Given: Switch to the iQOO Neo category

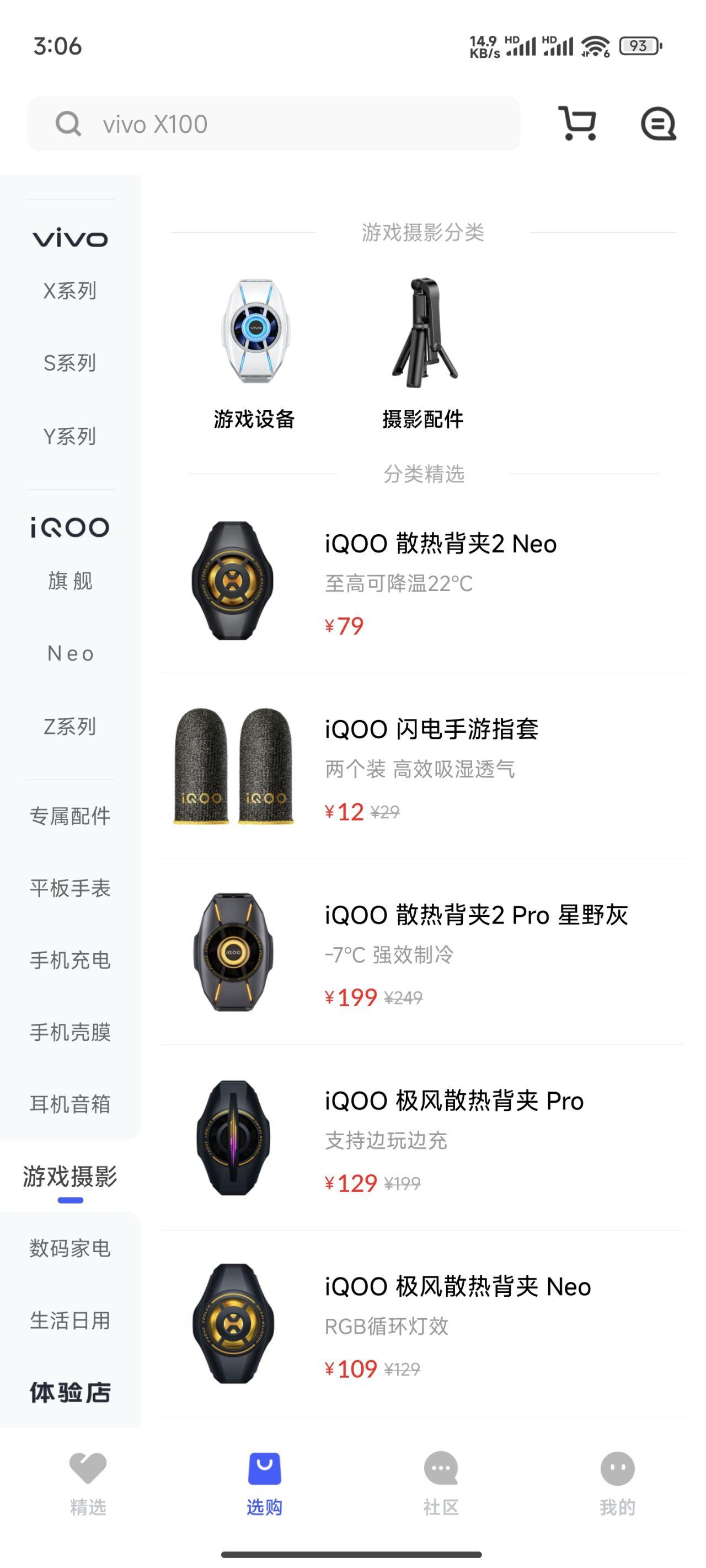Looking at the screenshot, I should tap(70, 654).
